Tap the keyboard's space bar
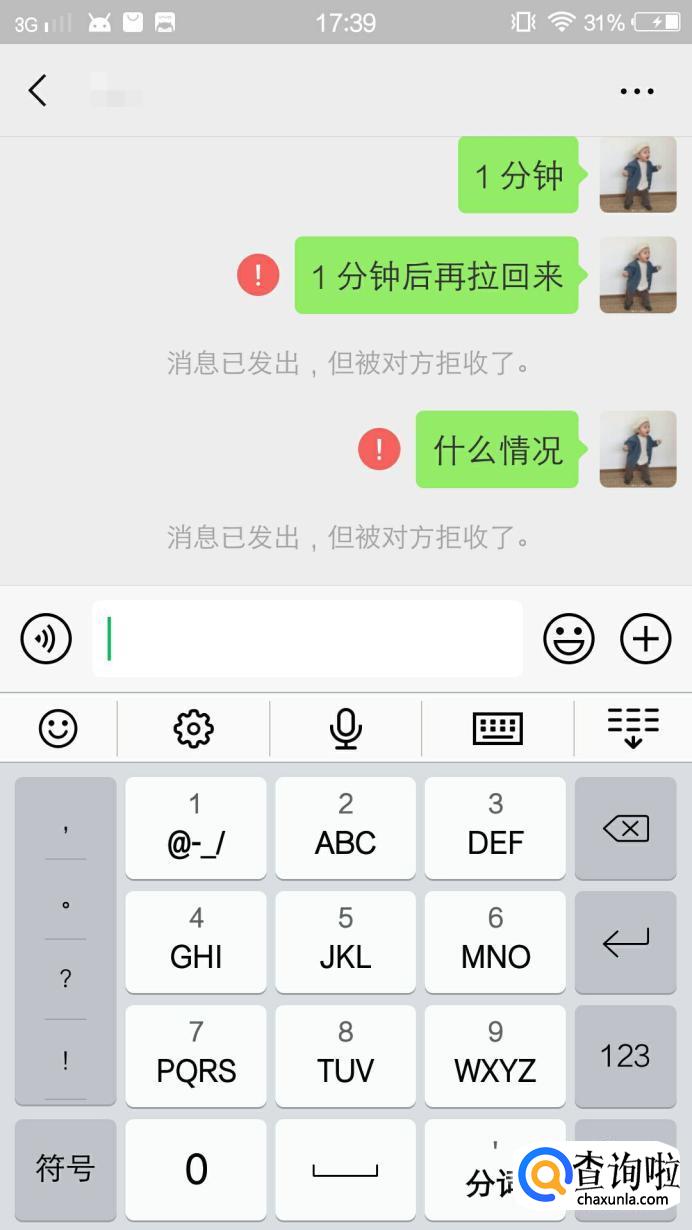Screen dimensions: 692x1230 pos(346,1169)
